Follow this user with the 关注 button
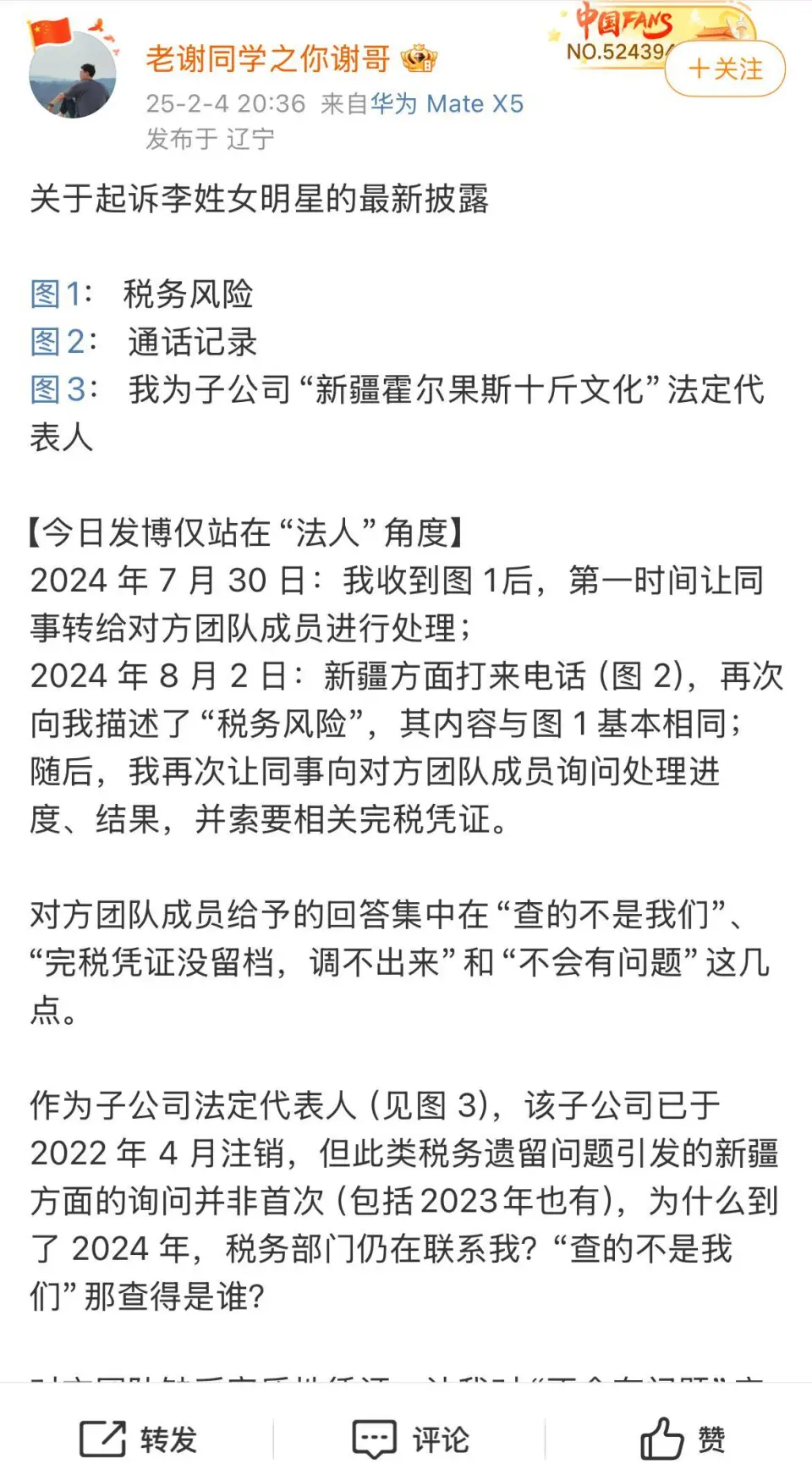The image size is (812, 1475). (725, 69)
